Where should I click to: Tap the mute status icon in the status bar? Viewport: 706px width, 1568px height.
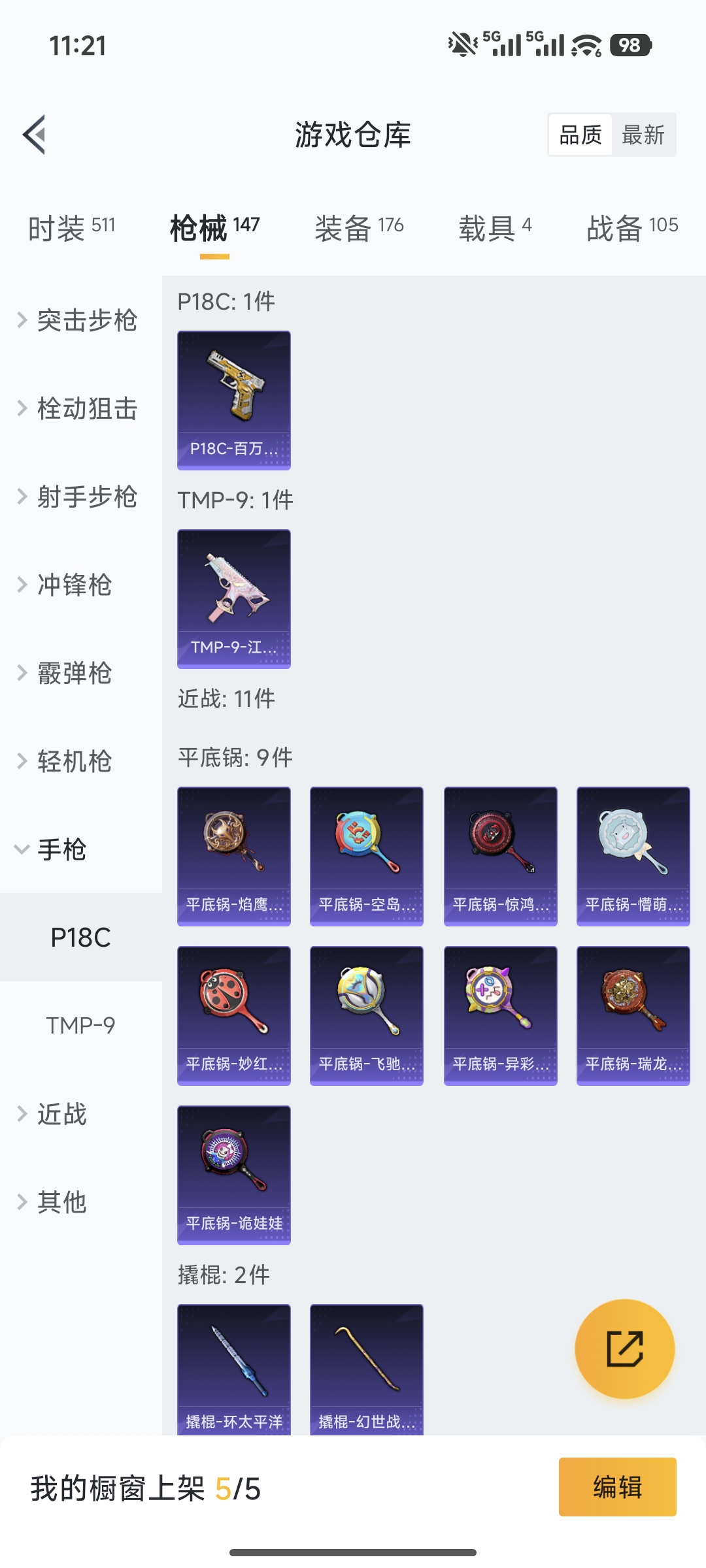point(460,43)
